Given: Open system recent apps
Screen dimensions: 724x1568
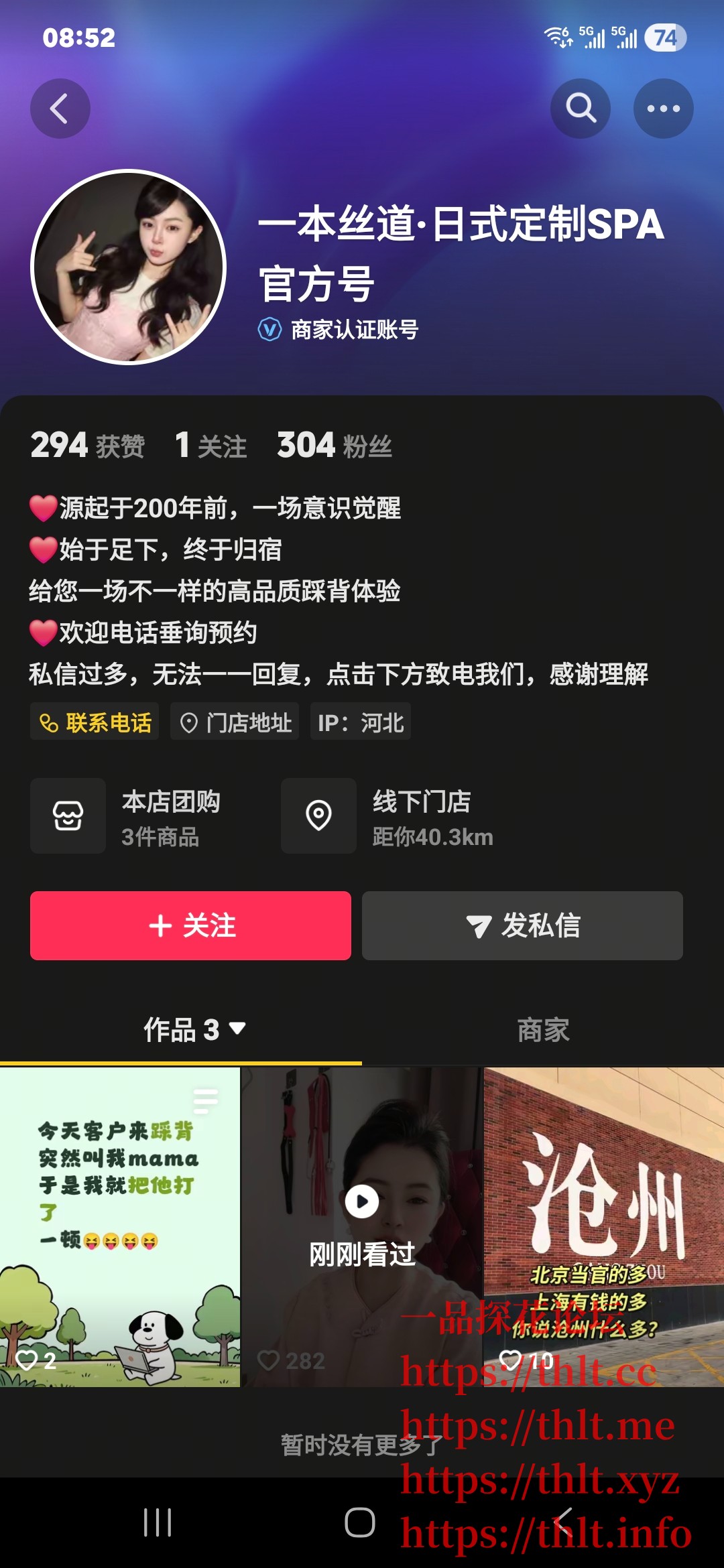Looking at the screenshot, I should [x=158, y=1522].
